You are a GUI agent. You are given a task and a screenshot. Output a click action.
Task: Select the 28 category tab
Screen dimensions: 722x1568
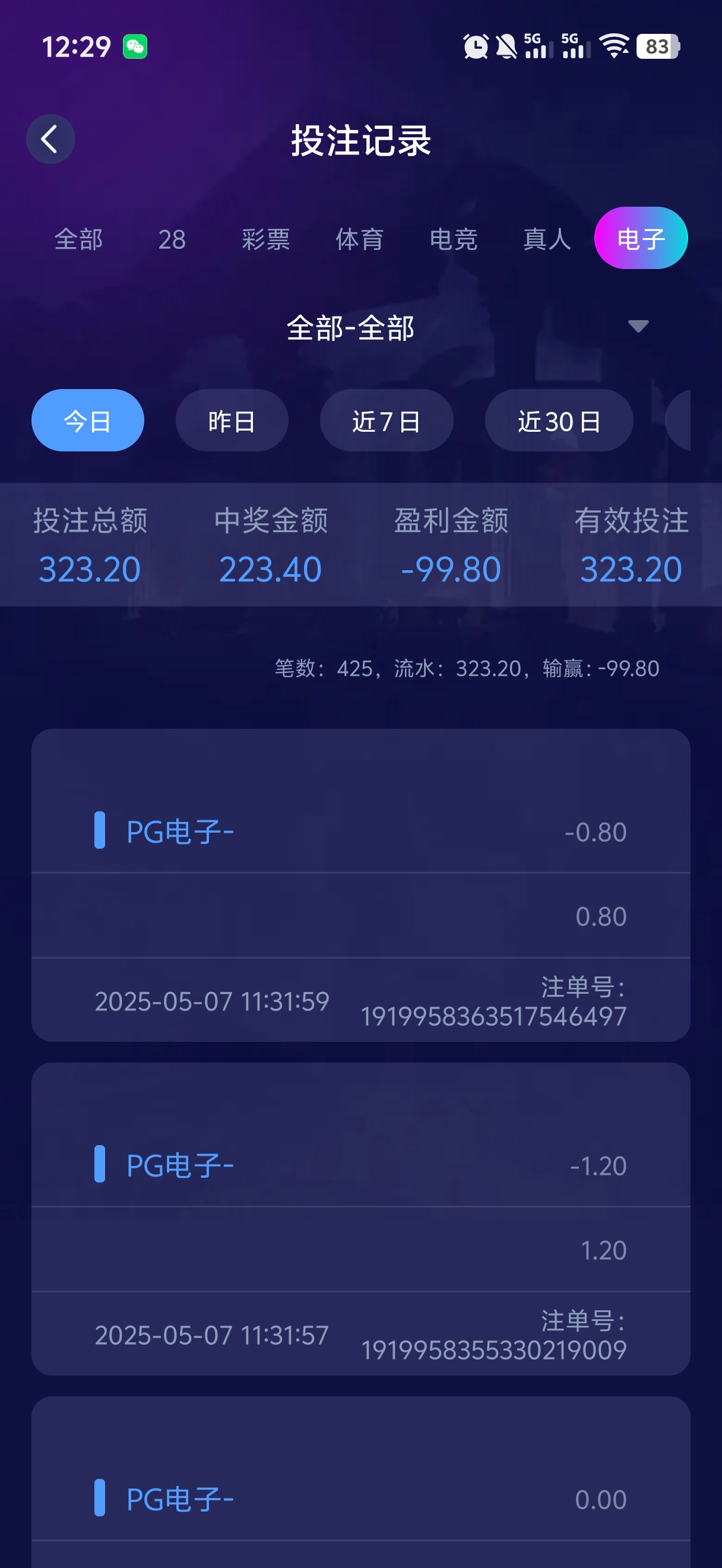[172, 239]
